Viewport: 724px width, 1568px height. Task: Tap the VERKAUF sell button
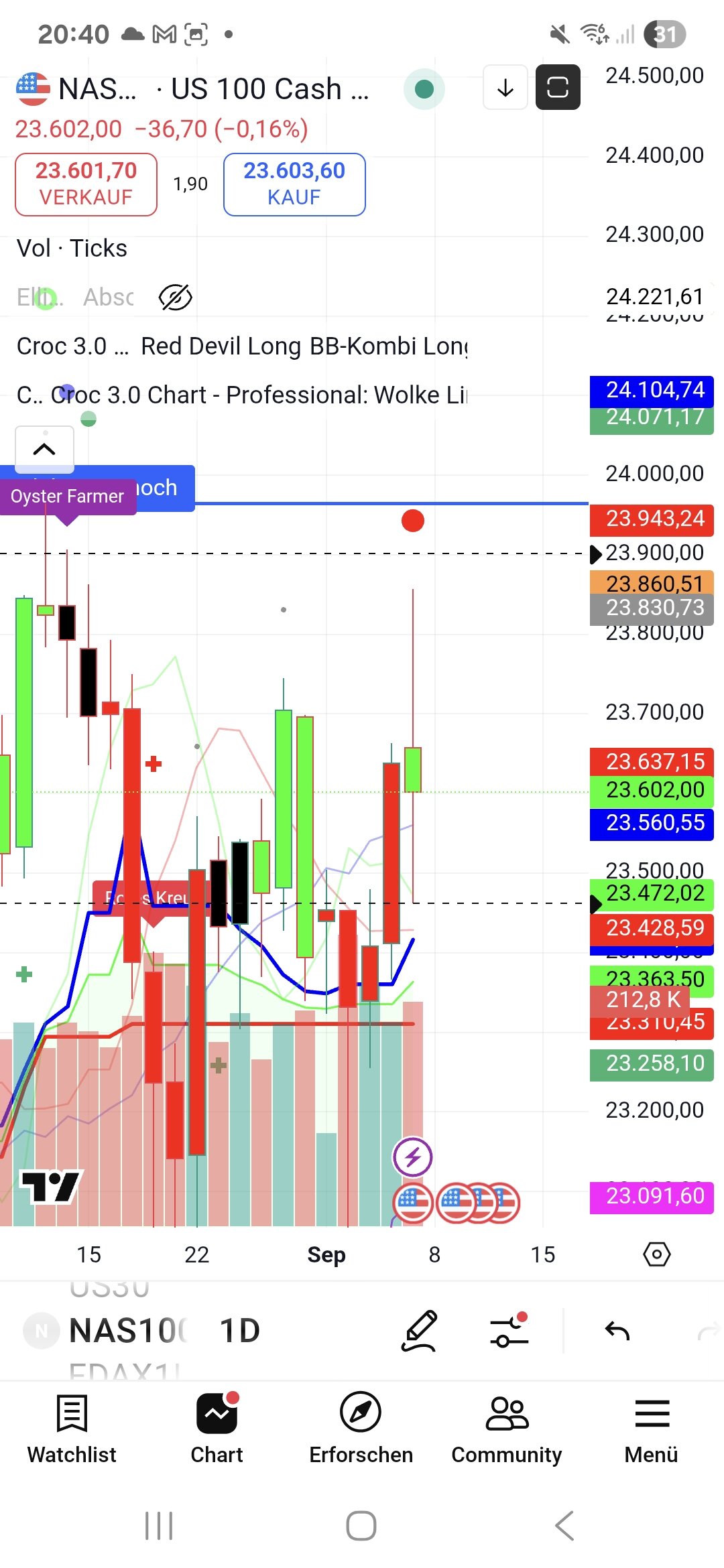coord(86,184)
